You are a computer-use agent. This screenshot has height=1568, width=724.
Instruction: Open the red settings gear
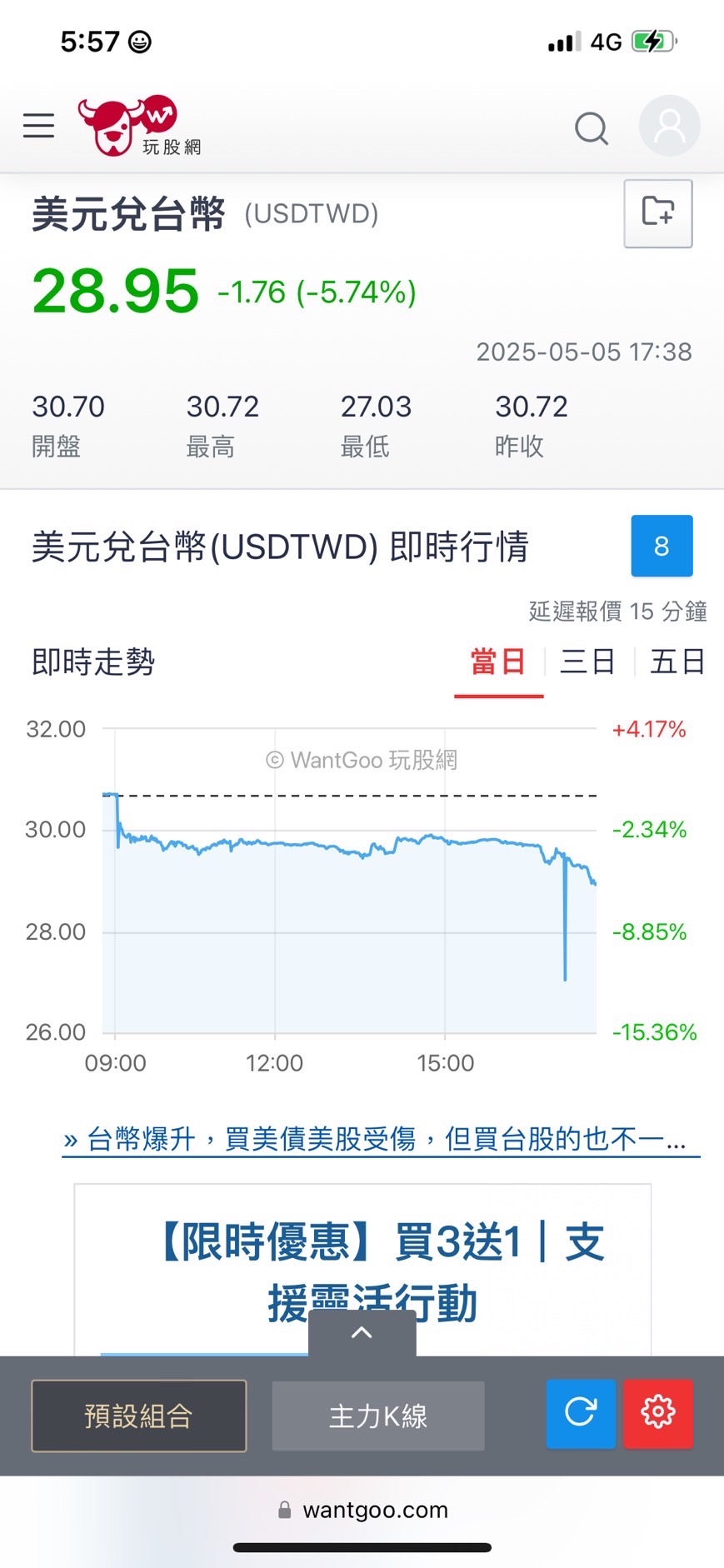[657, 1413]
